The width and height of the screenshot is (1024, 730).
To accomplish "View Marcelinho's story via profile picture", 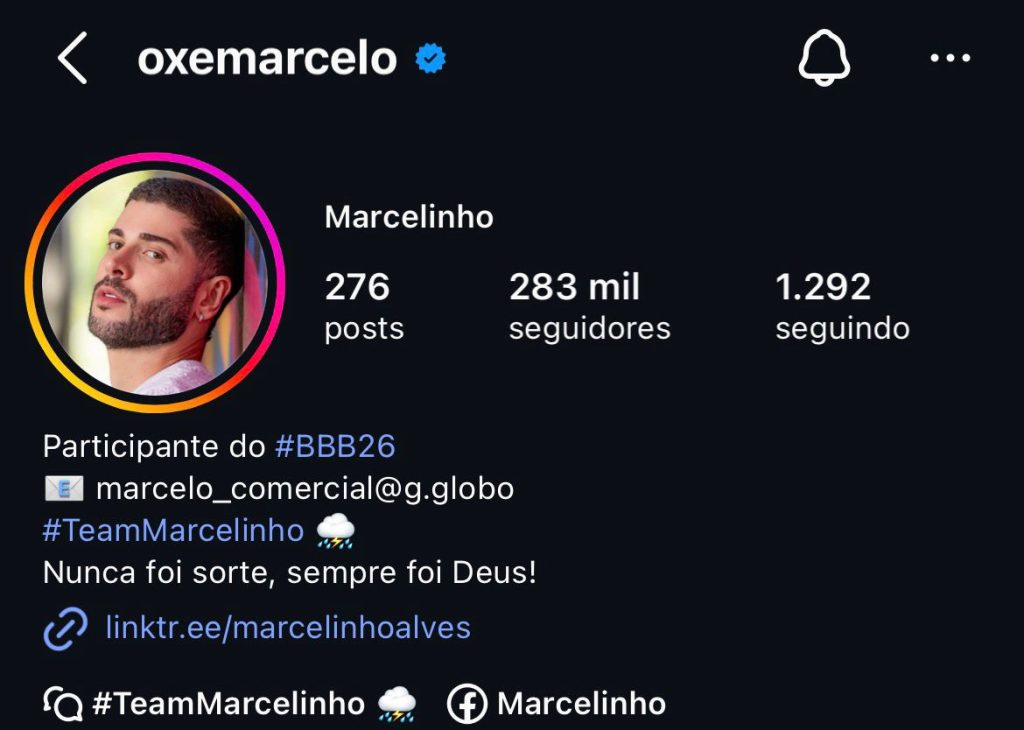I will point(155,283).
